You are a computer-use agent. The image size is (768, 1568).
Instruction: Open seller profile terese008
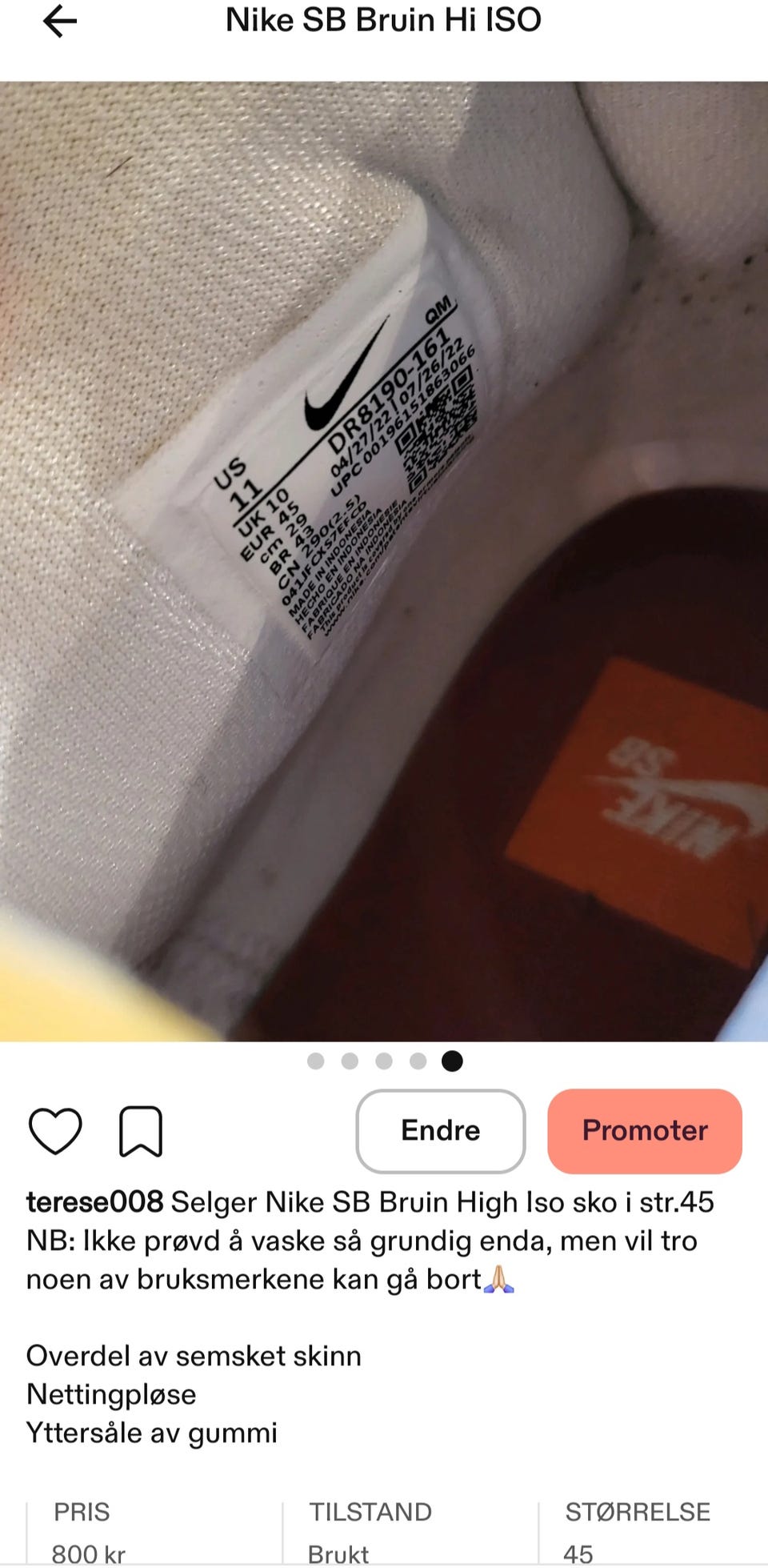tap(96, 1201)
